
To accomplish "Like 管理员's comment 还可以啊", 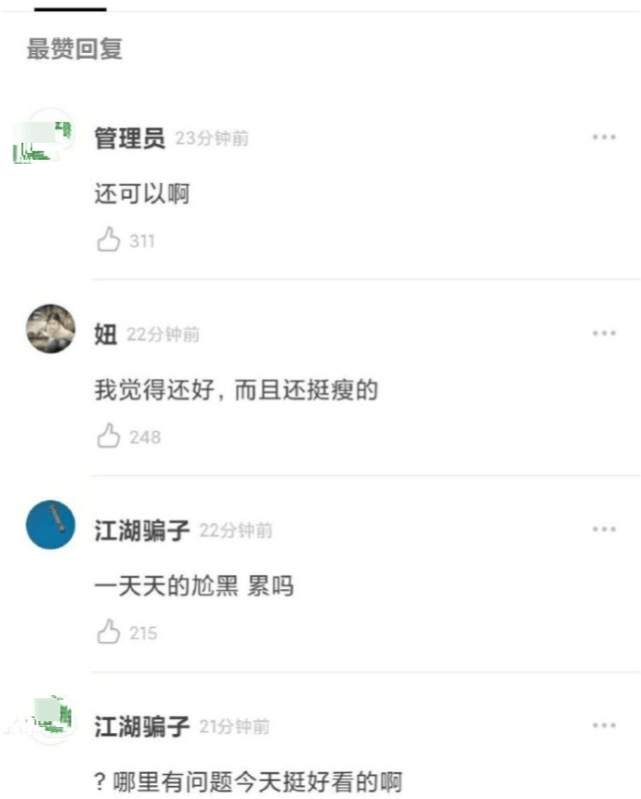I will click(108, 240).
